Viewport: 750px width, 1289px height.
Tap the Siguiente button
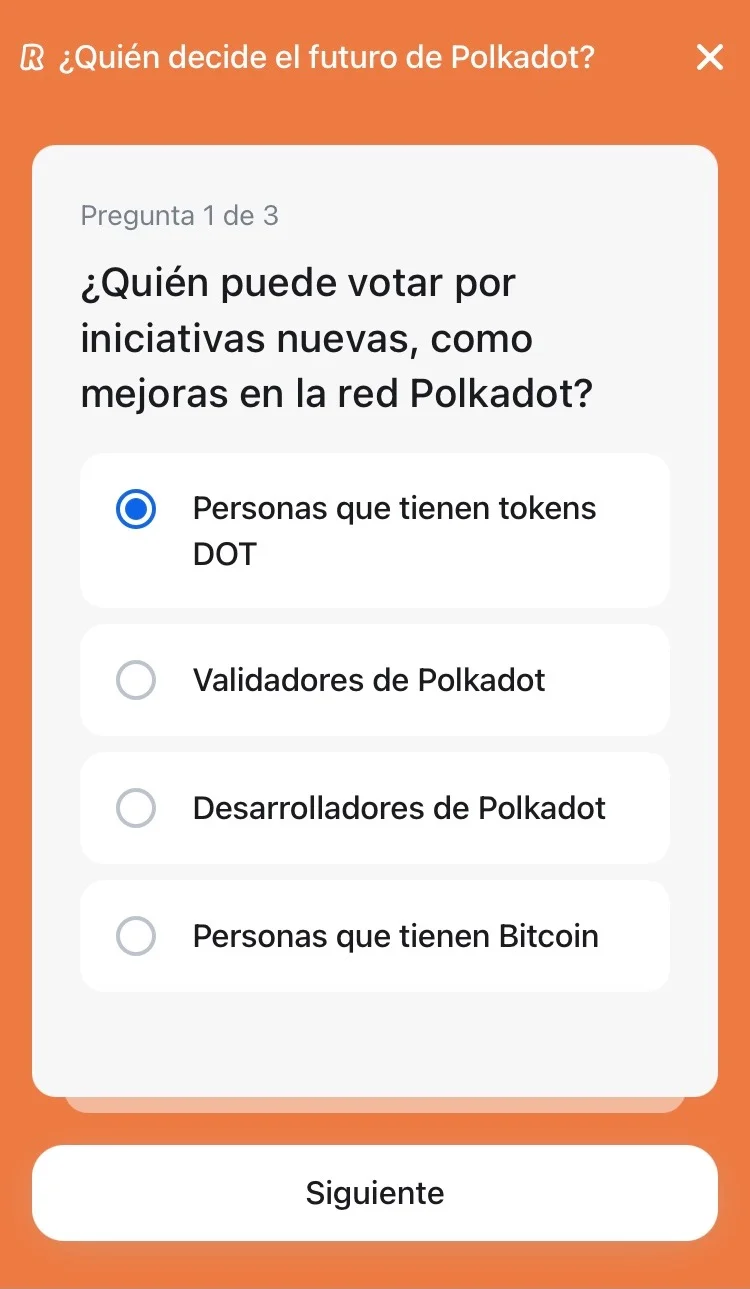374,1193
